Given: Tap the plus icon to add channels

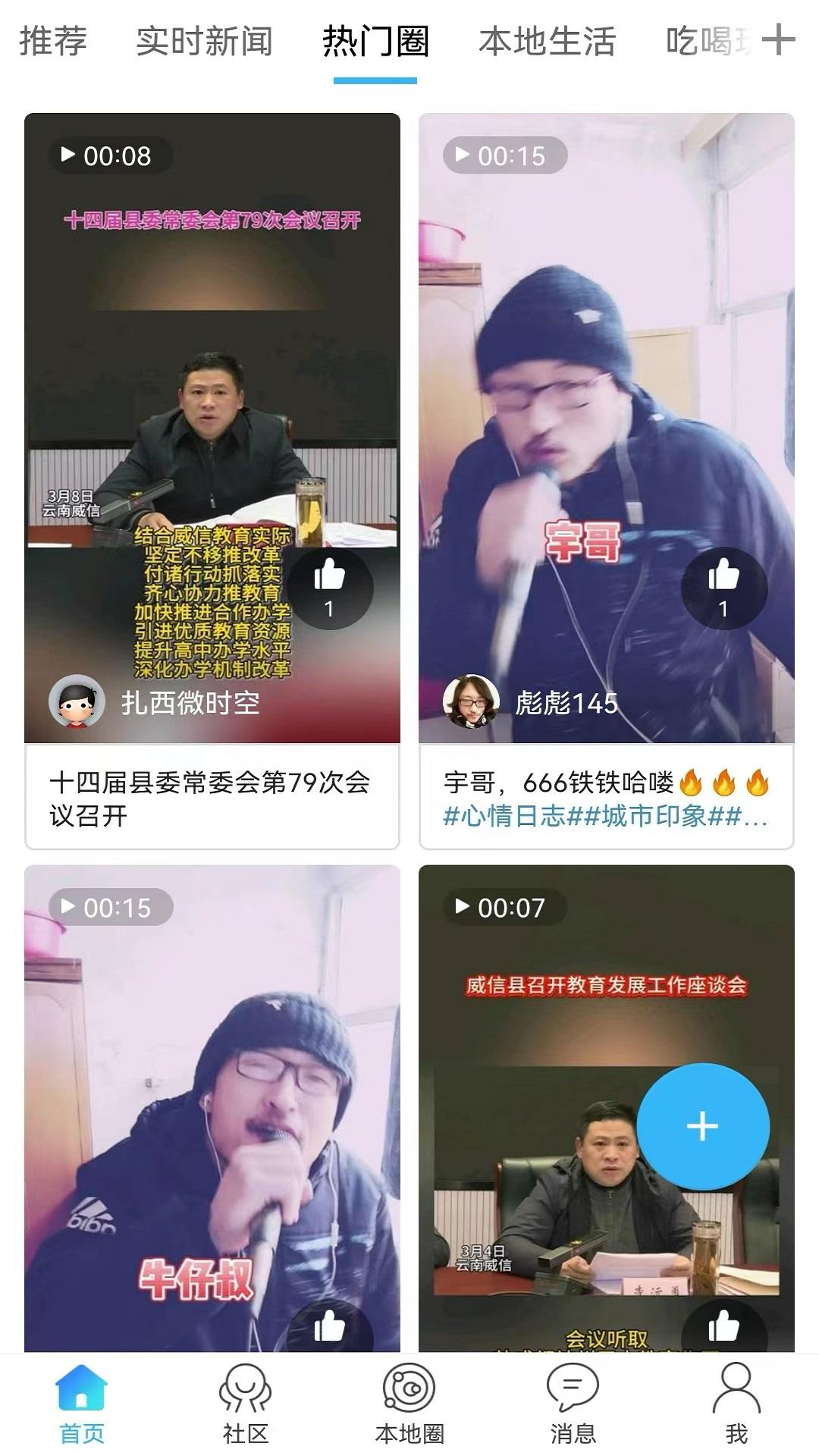Looking at the screenshot, I should 779,39.
